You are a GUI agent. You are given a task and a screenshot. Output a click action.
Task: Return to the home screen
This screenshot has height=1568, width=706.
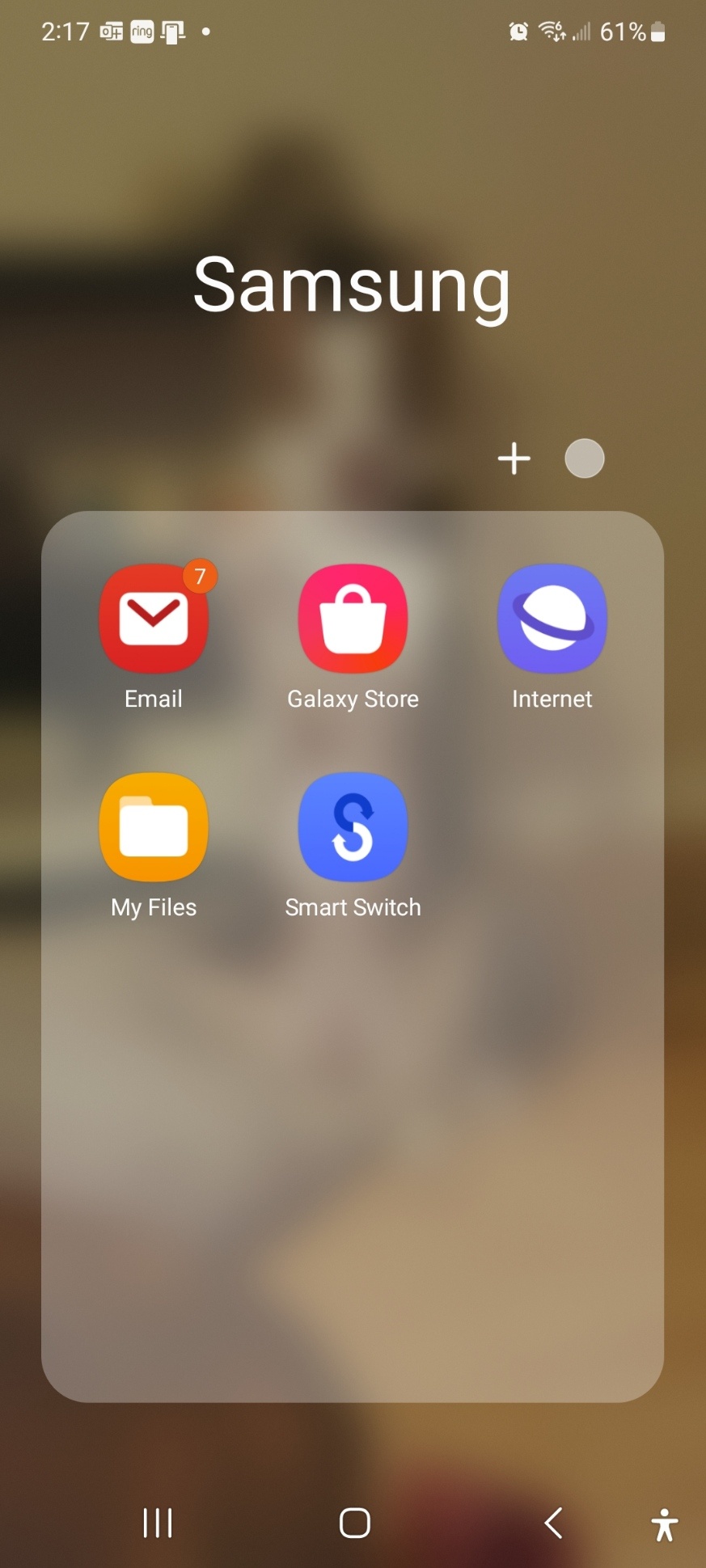tap(354, 1523)
